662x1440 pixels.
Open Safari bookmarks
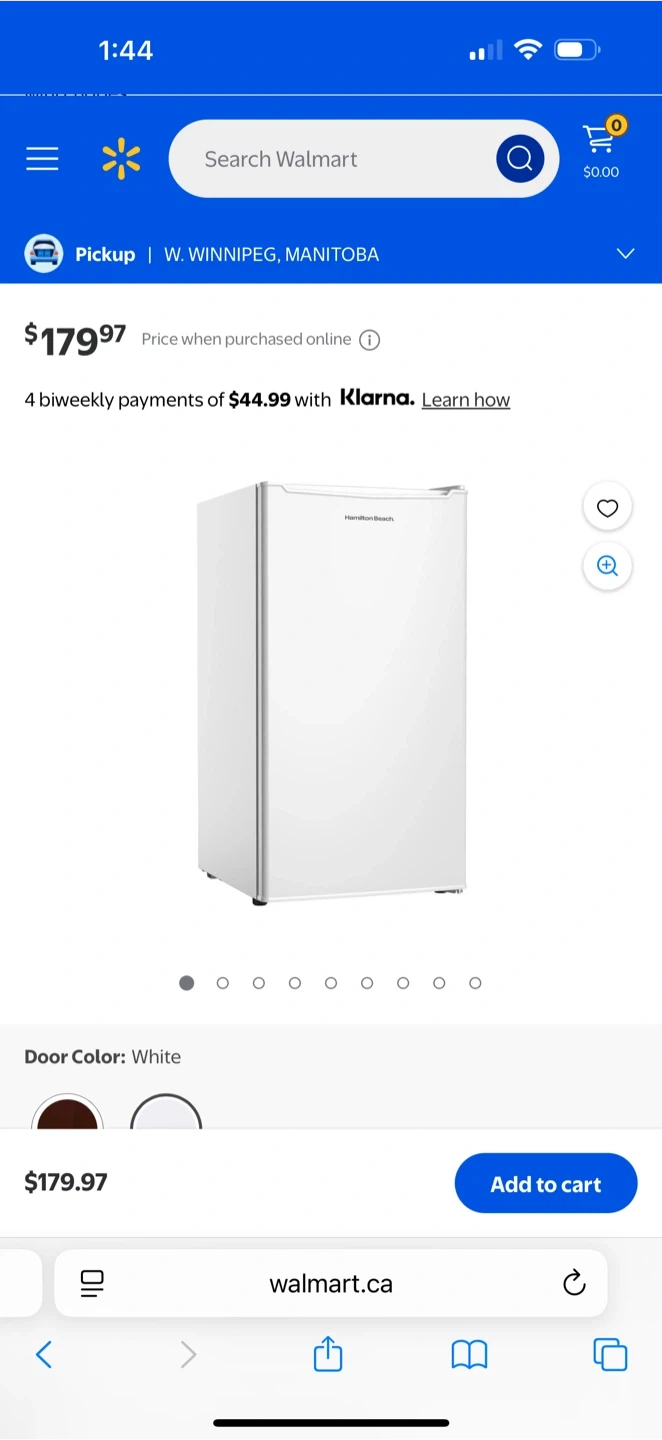[469, 1355]
